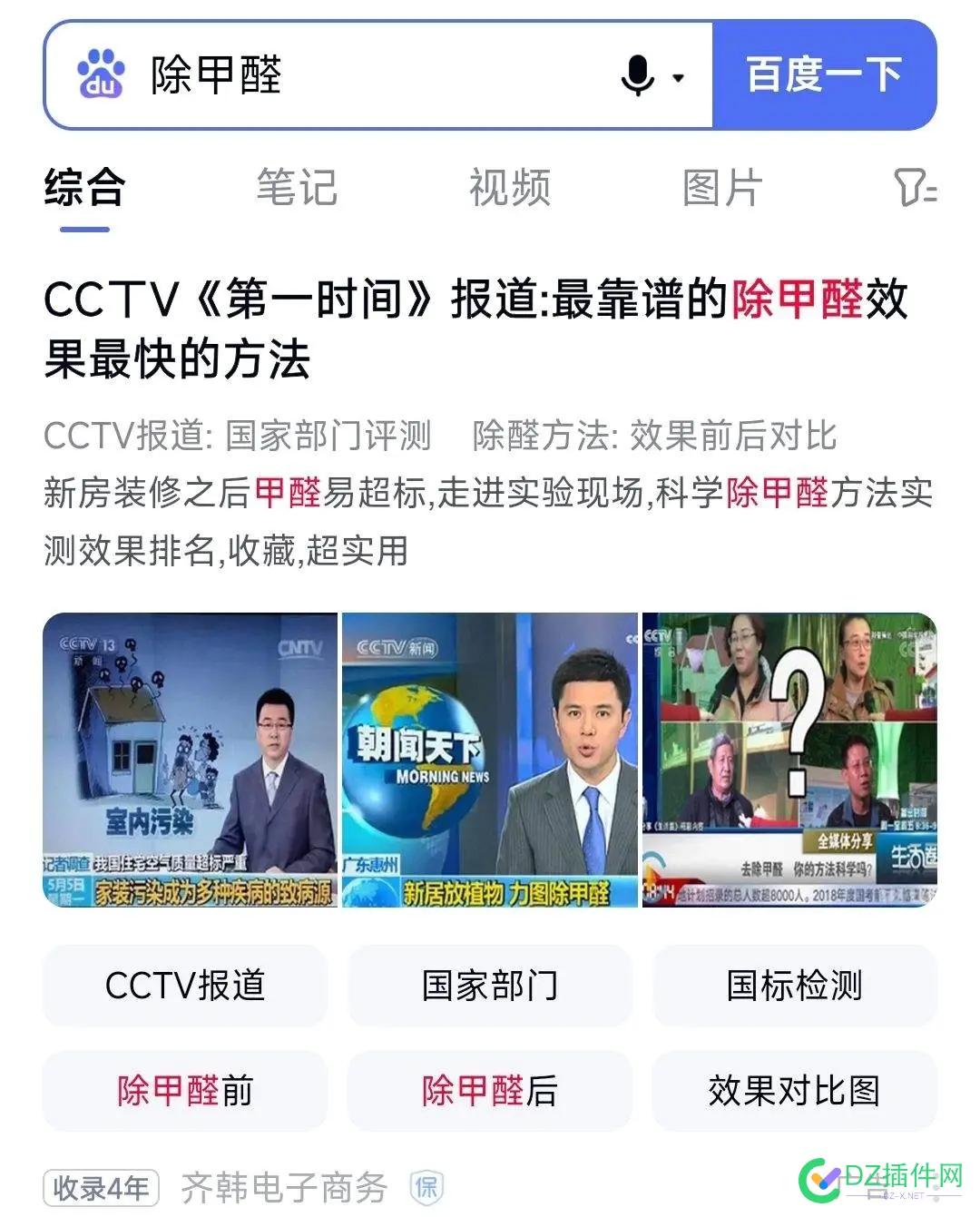
Task: Select the 除甲醛前 chip
Action: pyautogui.click(x=185, y=1090)
